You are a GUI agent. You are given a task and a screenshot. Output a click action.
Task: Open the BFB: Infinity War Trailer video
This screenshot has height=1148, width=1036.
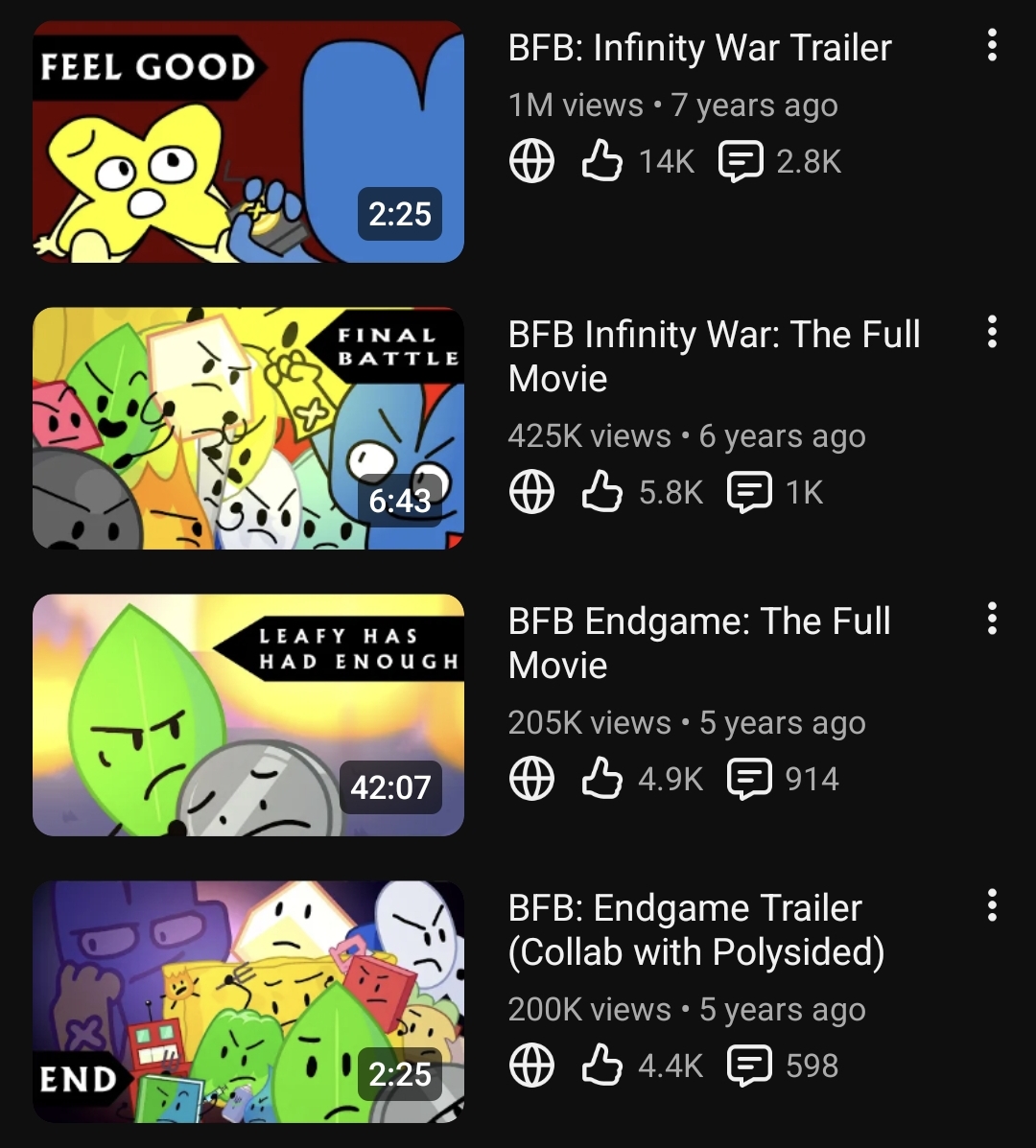pos(247,142)
